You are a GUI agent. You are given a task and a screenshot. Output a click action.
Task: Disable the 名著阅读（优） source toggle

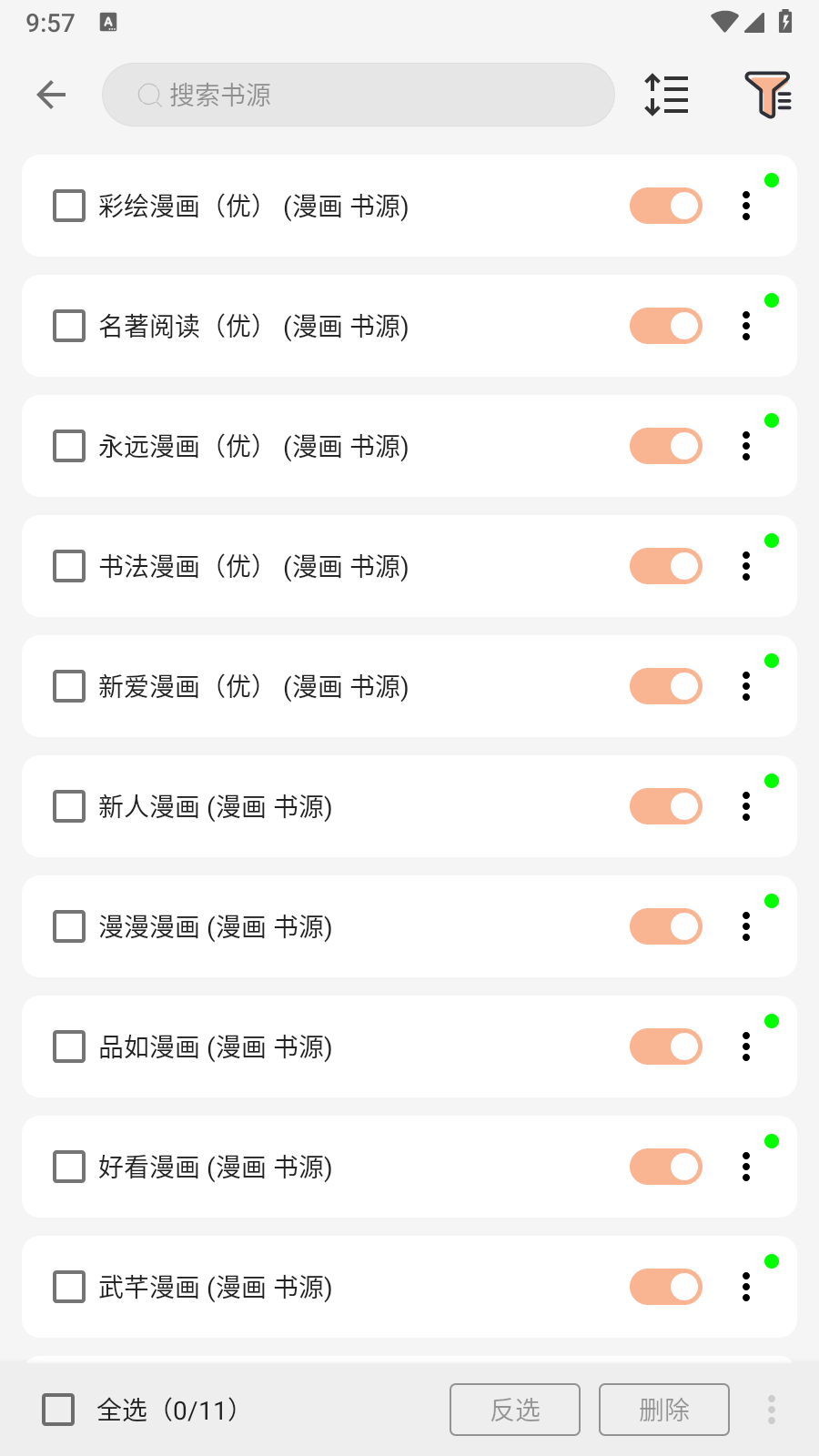[x=665, y=326]
